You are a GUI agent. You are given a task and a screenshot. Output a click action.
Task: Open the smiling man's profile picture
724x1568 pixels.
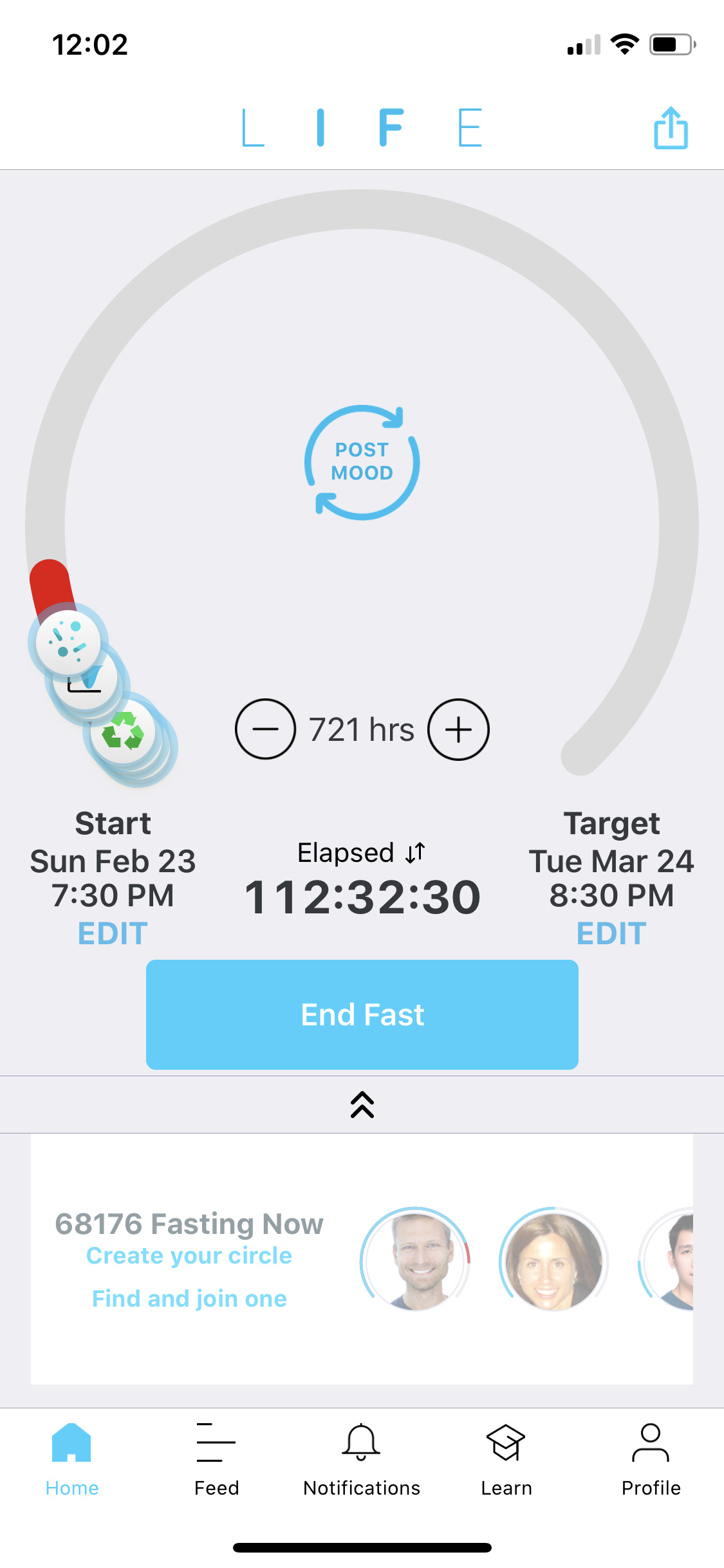[x=415, y=1260]
